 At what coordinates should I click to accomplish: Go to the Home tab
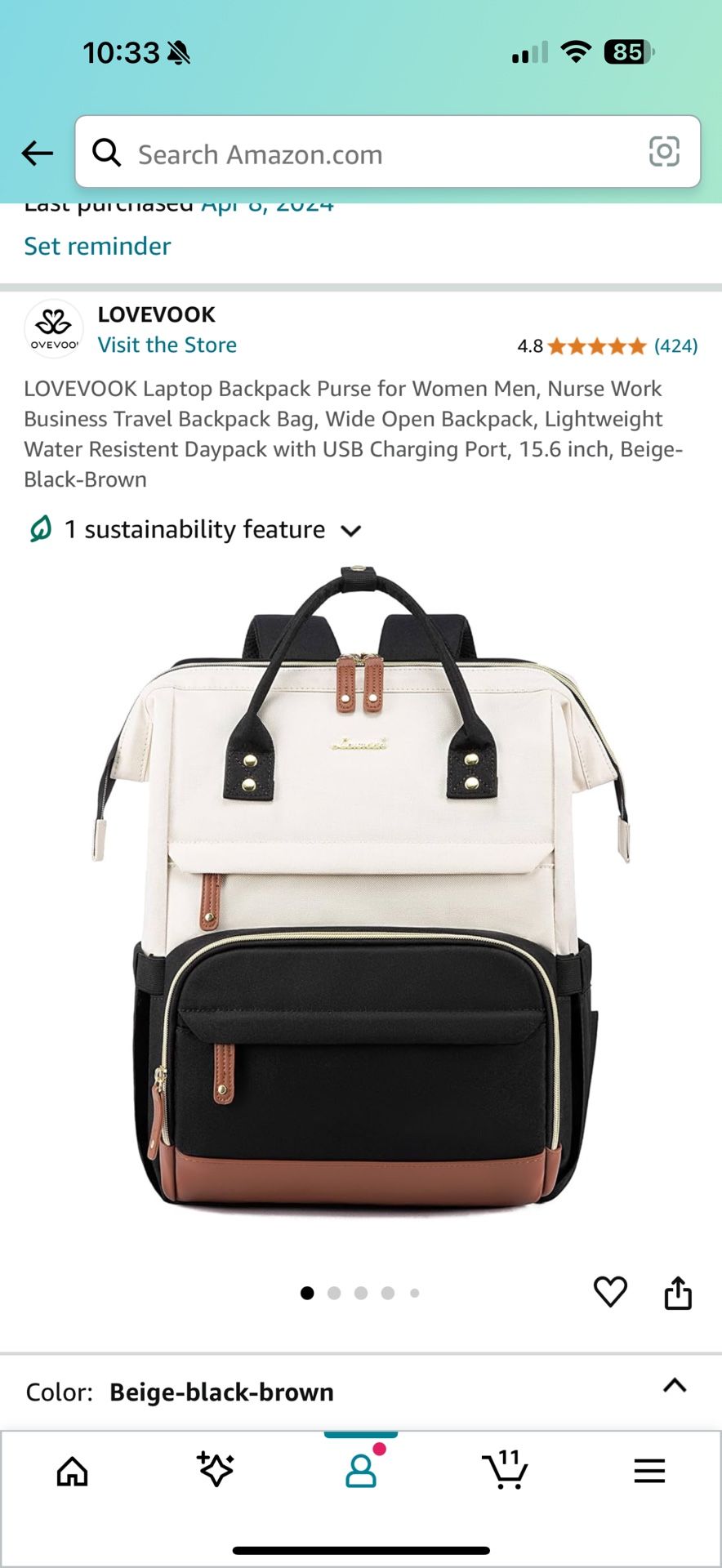(x=72, y=1471)
